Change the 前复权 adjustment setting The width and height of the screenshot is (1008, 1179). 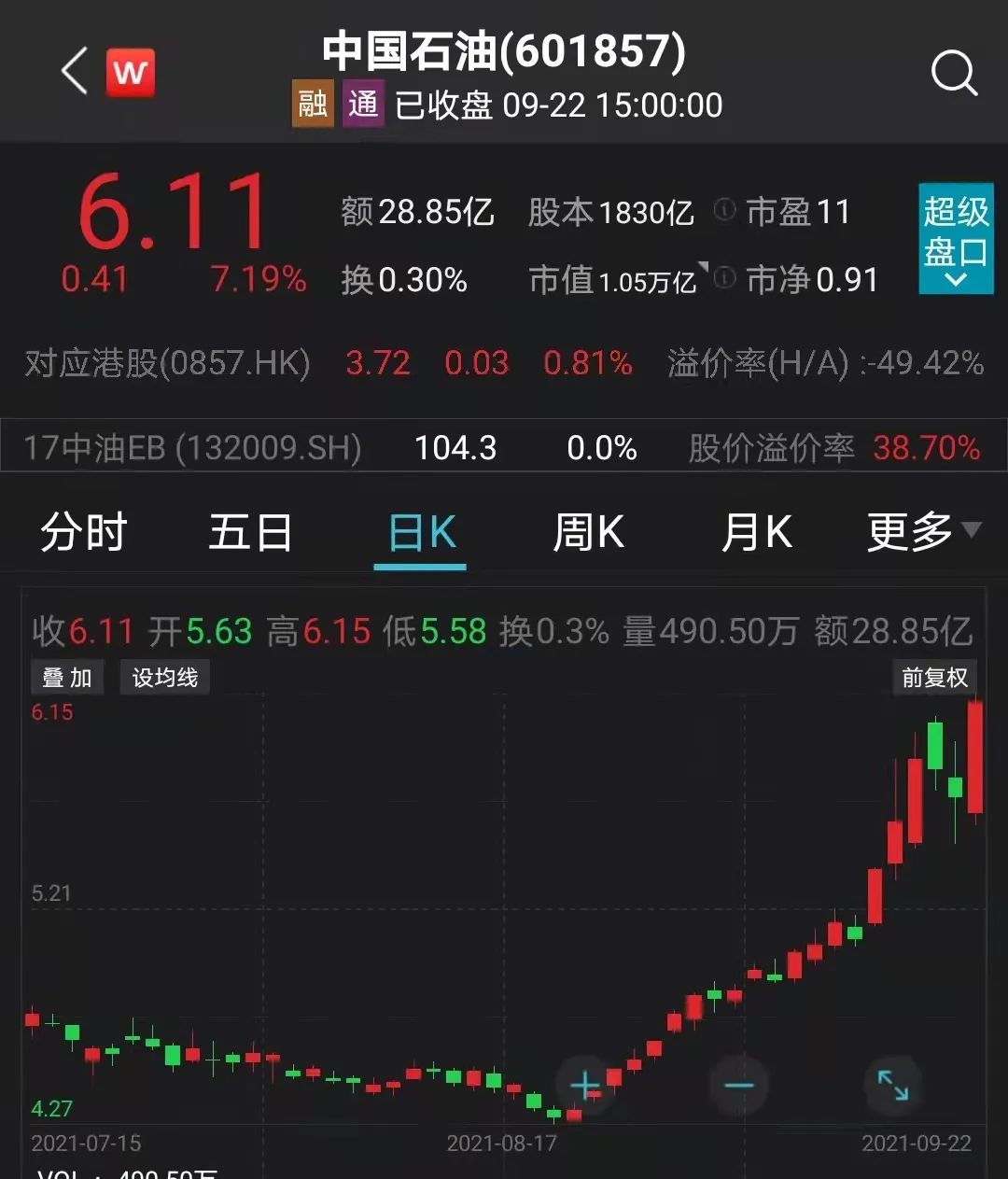(x=934, y=678)
